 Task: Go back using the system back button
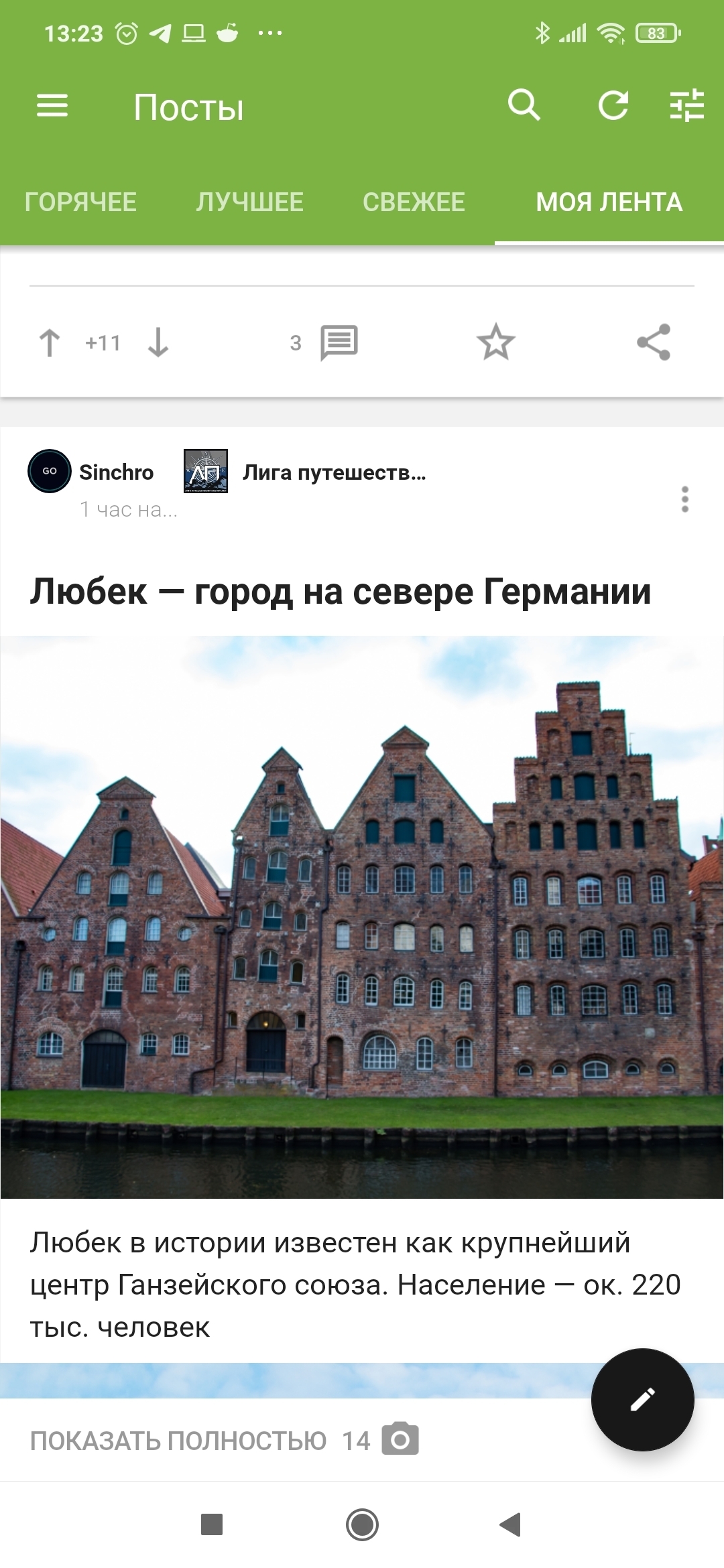(510, 1524)
